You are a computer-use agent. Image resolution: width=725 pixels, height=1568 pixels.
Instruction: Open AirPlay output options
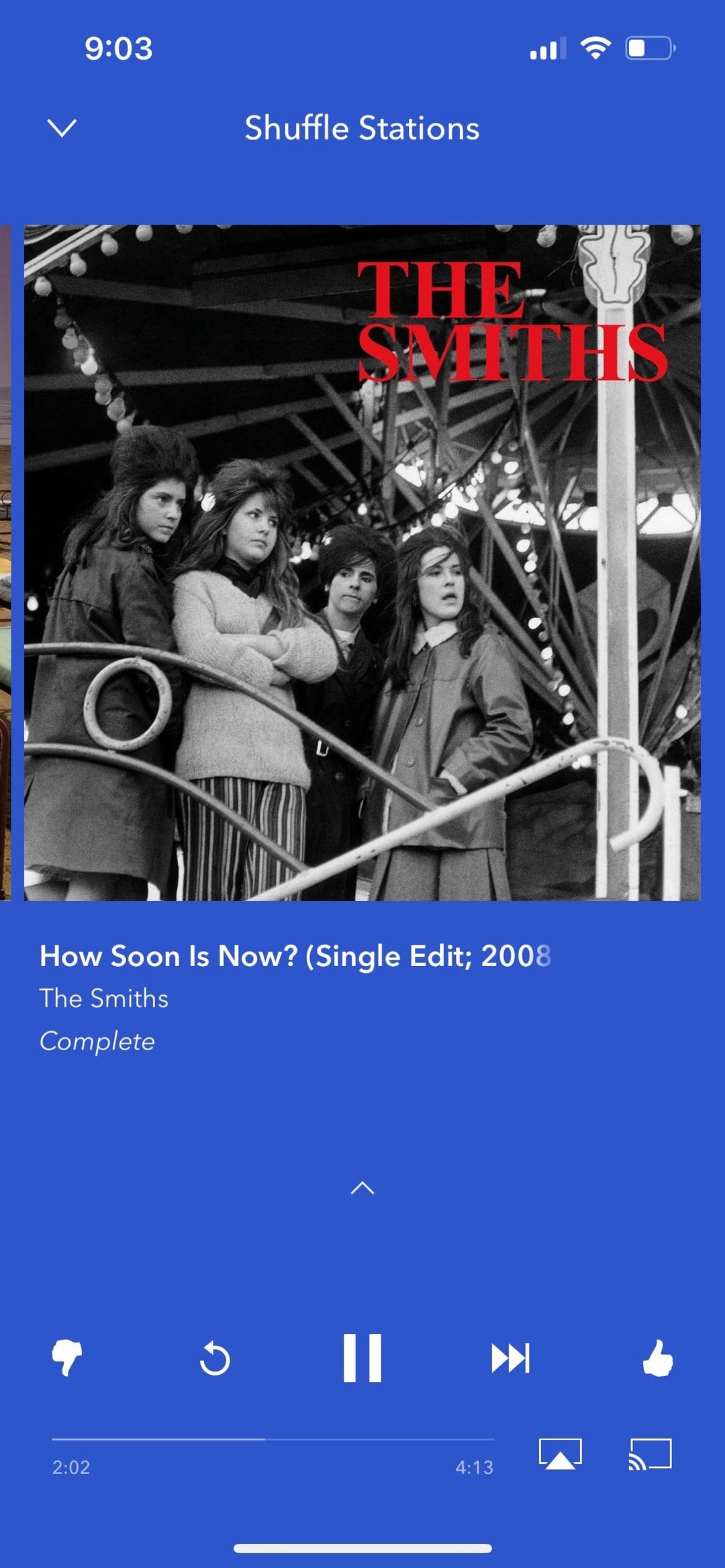tap(560, 1454)
